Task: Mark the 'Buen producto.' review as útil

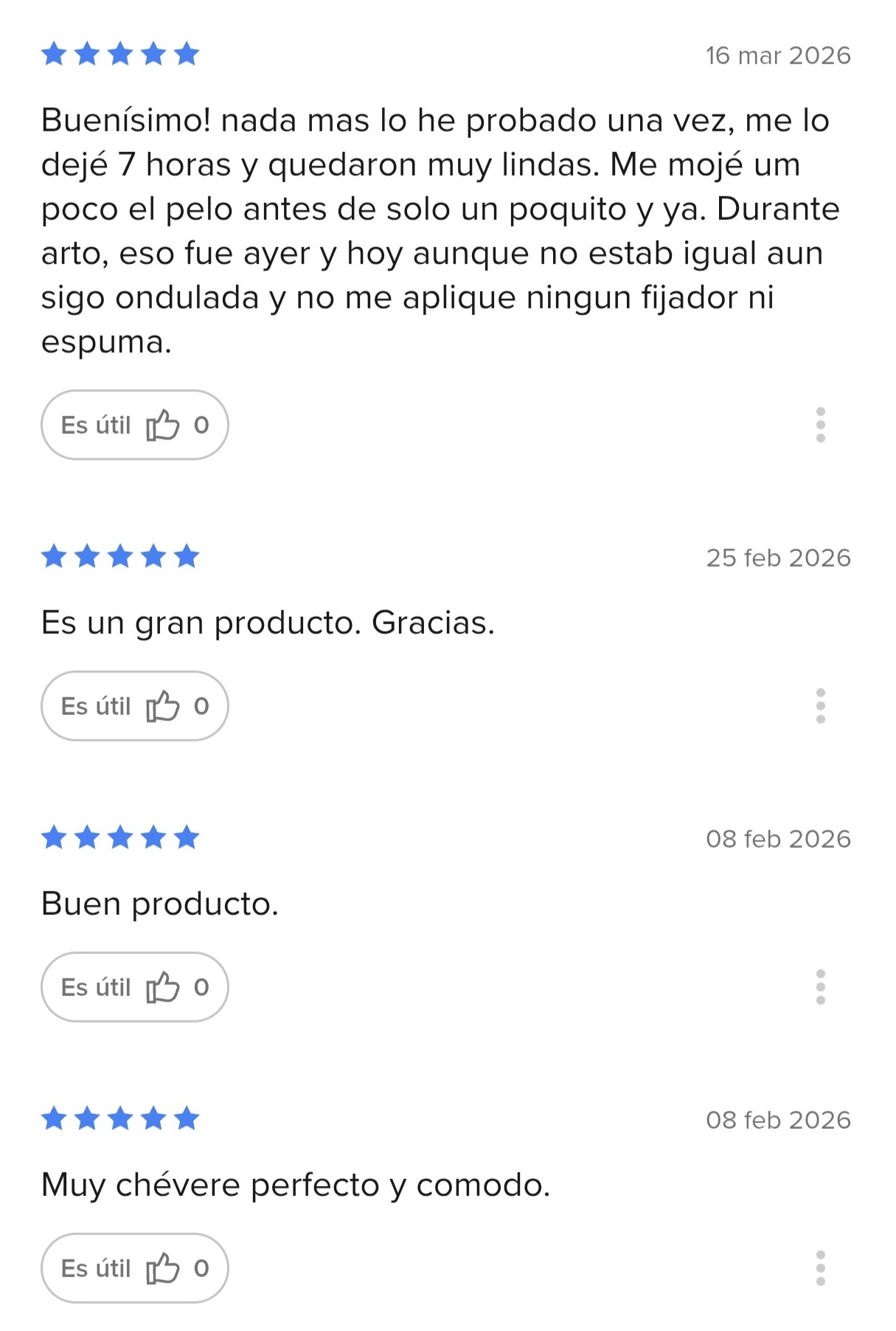Action: [134, 987]
